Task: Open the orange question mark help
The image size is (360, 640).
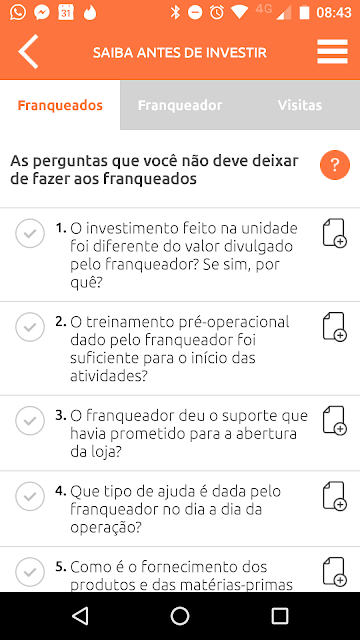Action: pyautogui.click(x=335, y=165)
